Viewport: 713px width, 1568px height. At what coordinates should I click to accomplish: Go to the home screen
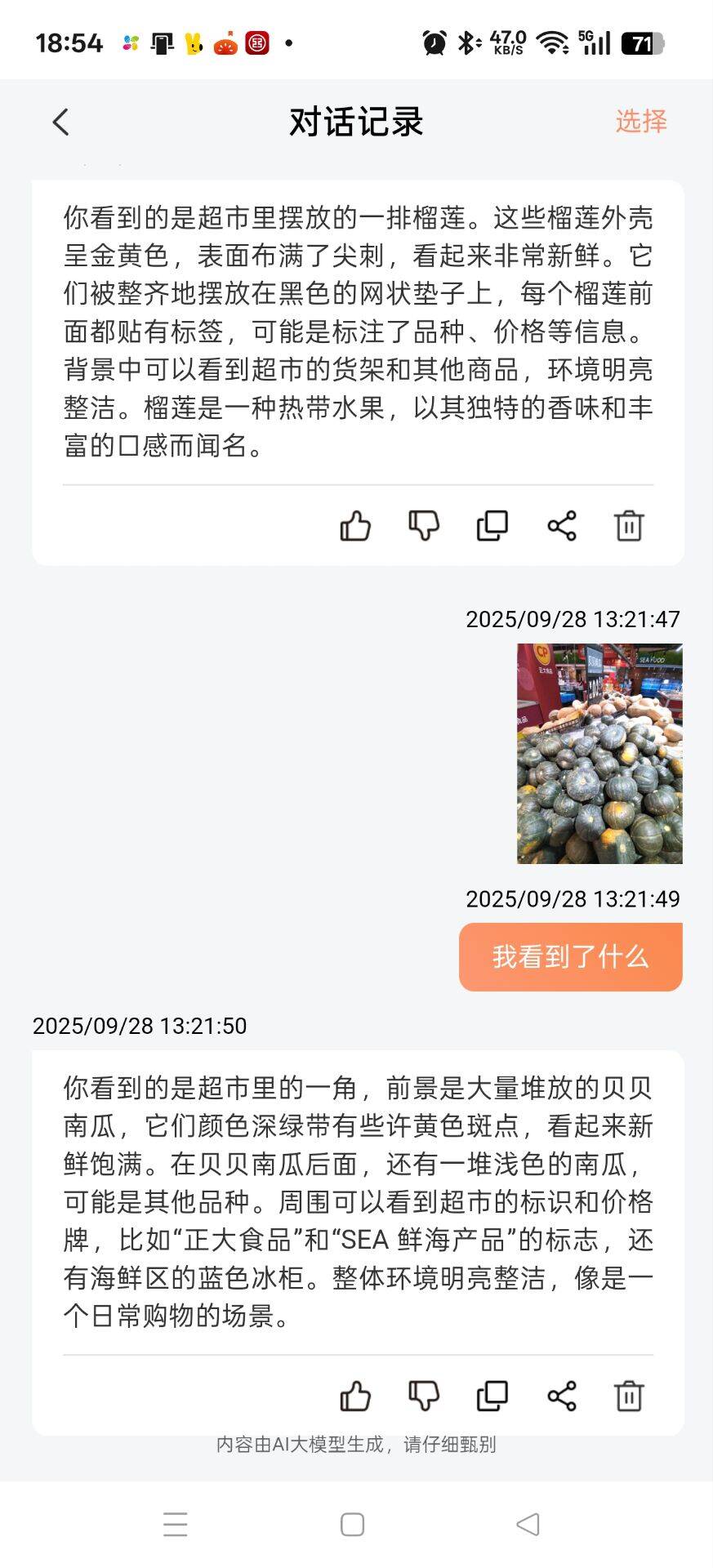352,1524
